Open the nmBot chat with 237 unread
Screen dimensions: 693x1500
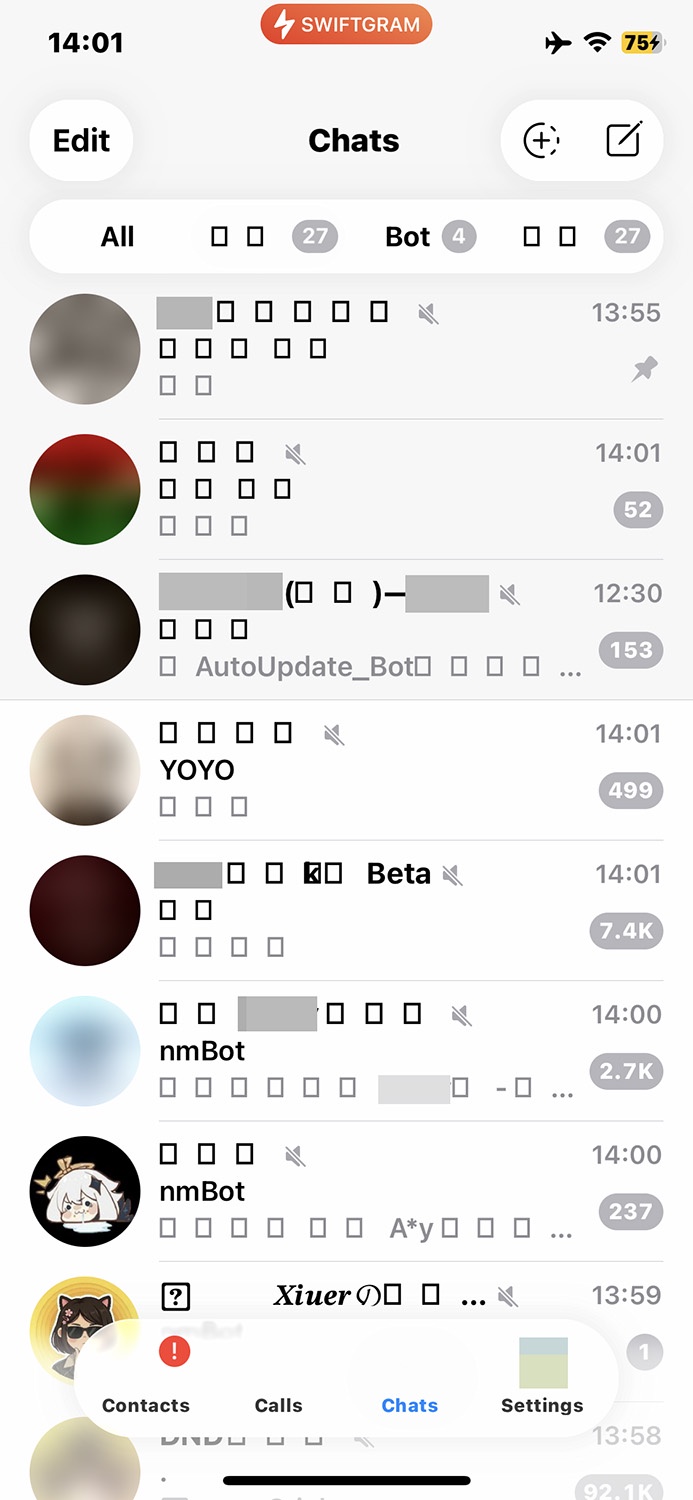coord(346,1191)
